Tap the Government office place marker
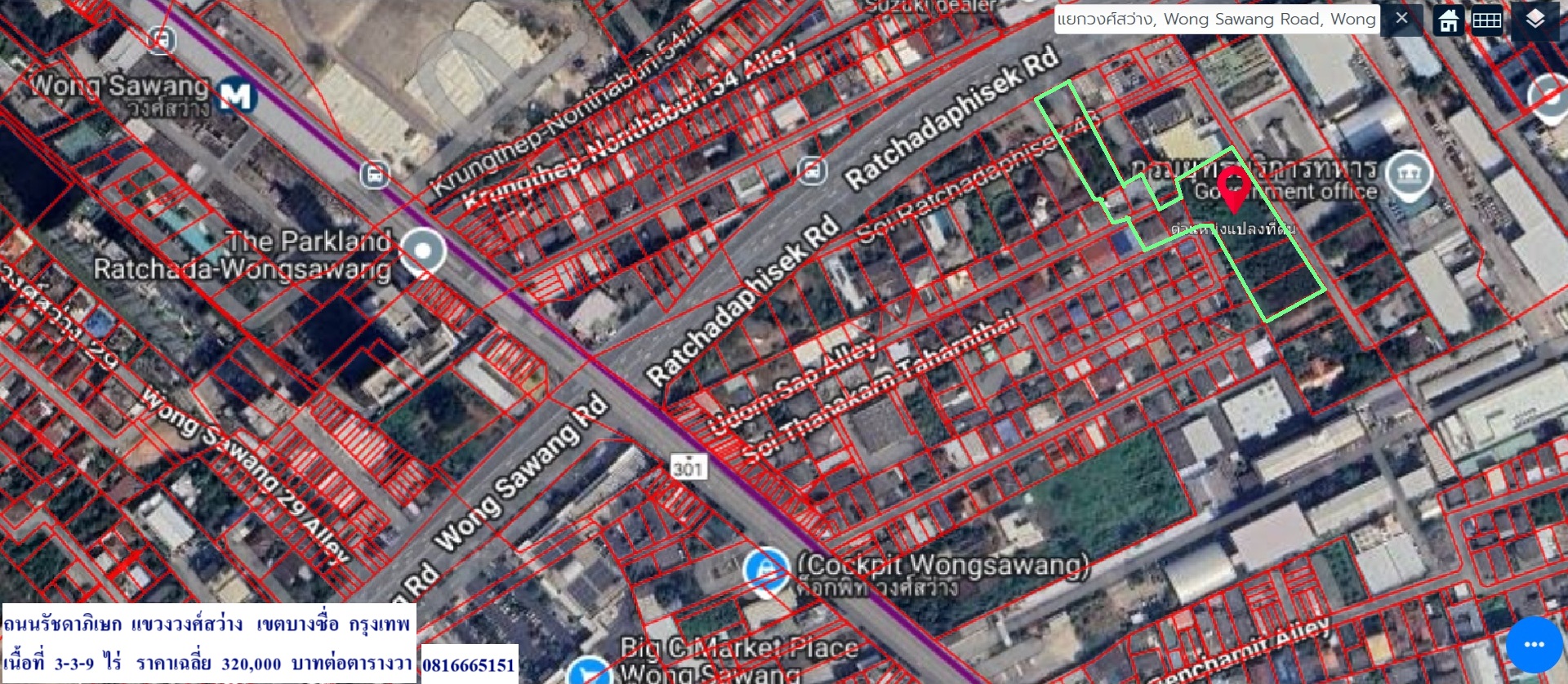Image resolution: width=1568 pixels, height=684 pixels. (1410, 175)
